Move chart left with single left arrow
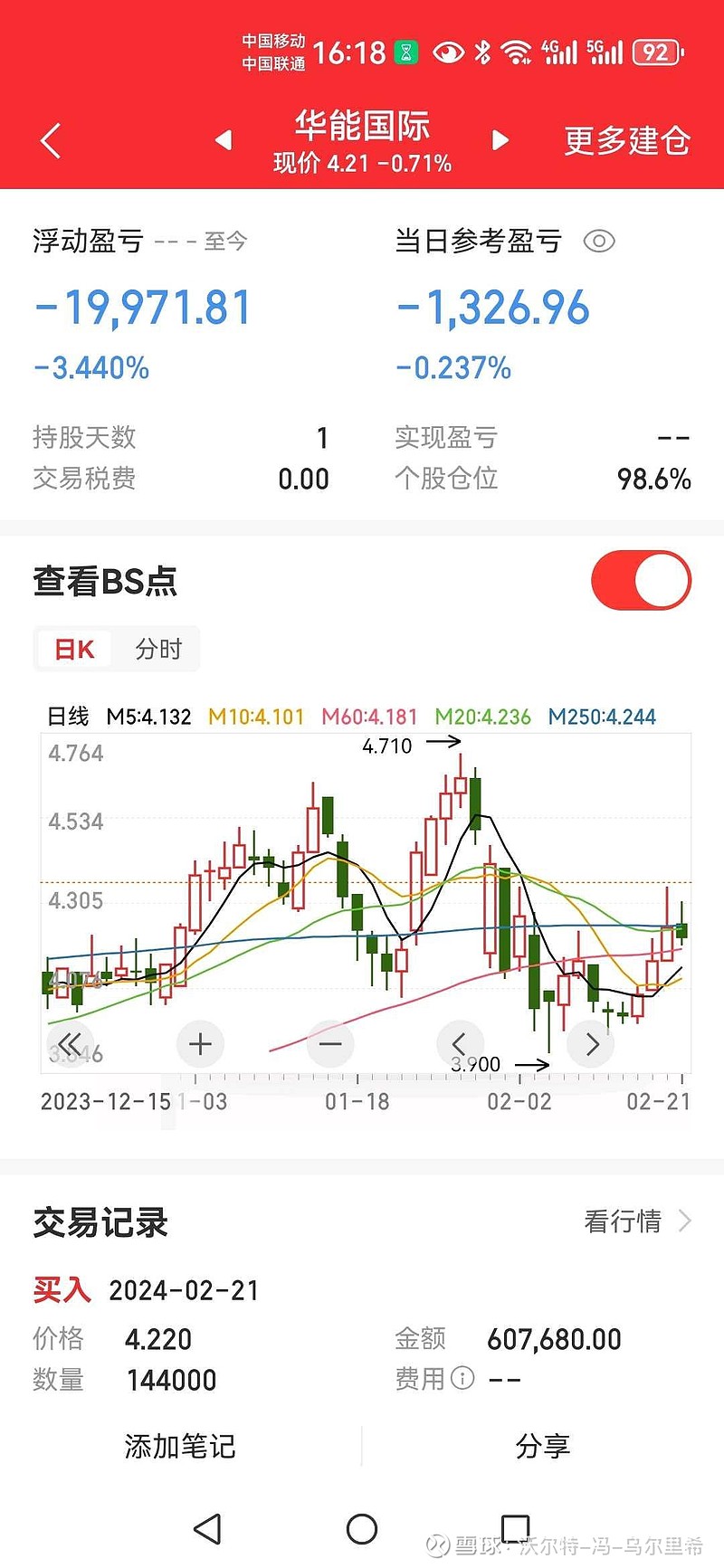Viewport: 724px width, 1568px height. coord(460,1043)
